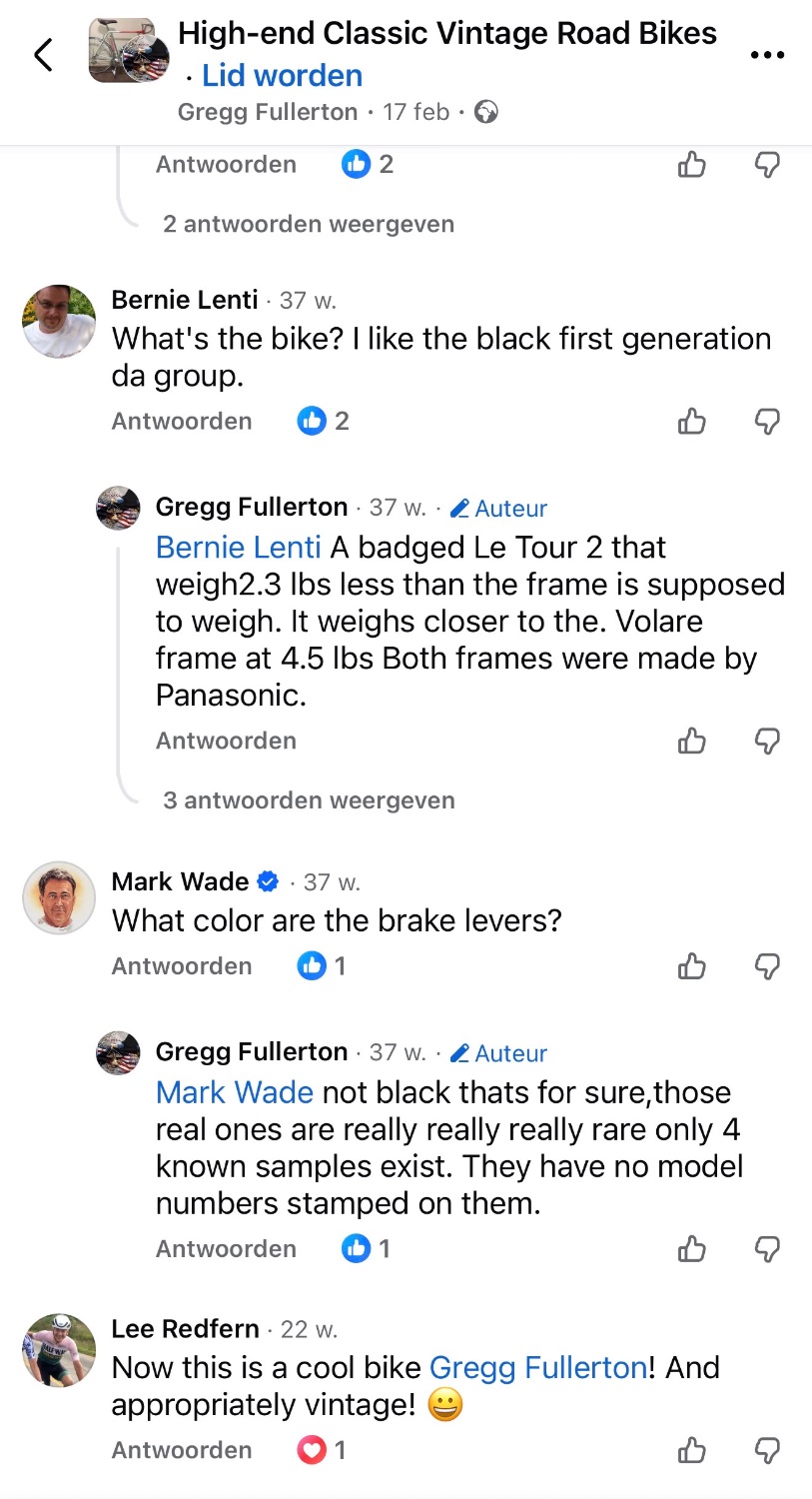Screen dimensions: 812x1499
Task: Reply to Lee Redfern's comment
Action: click(182, 1450)
